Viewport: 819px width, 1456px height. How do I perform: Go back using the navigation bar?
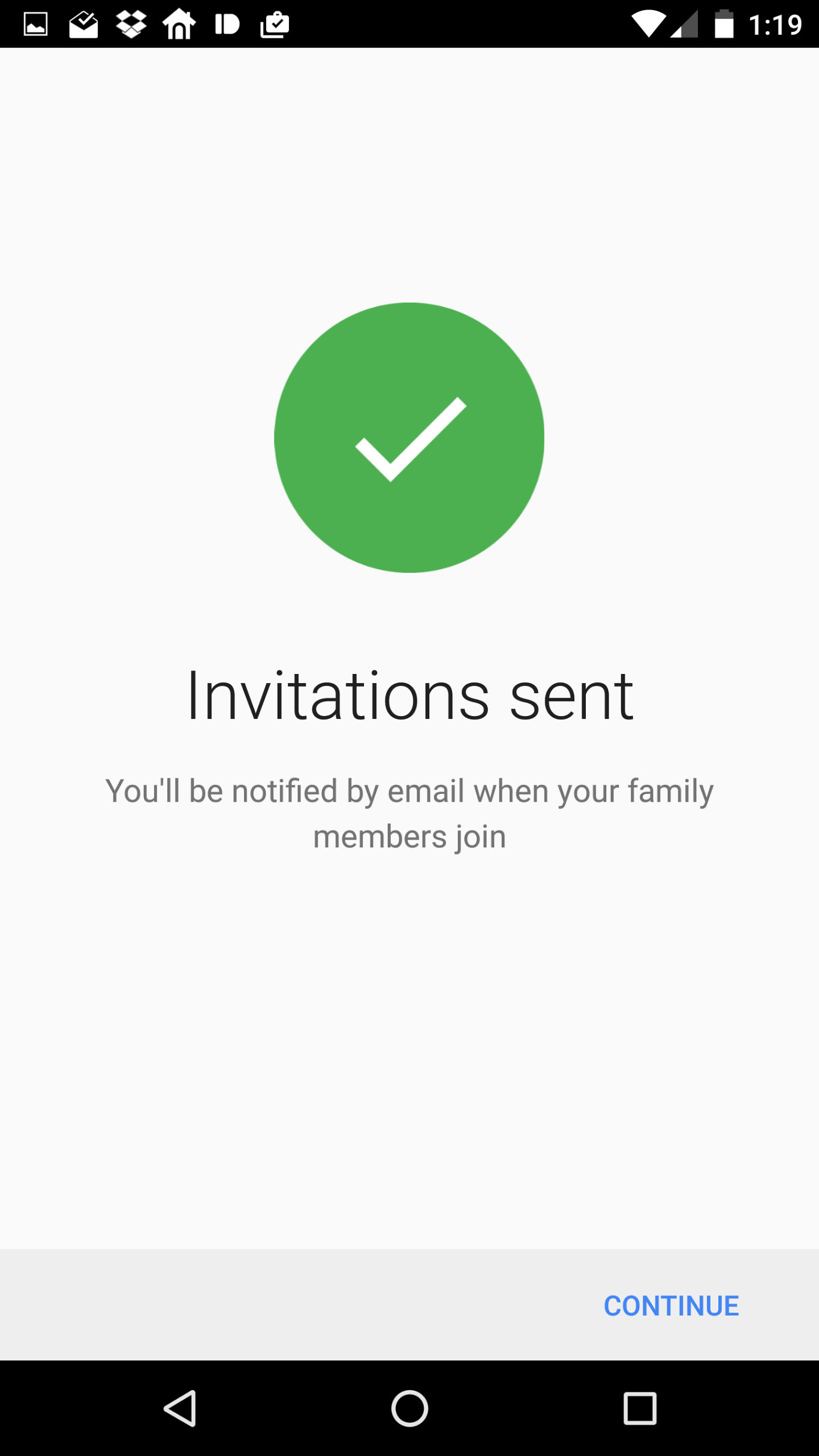pos(180,1408)
